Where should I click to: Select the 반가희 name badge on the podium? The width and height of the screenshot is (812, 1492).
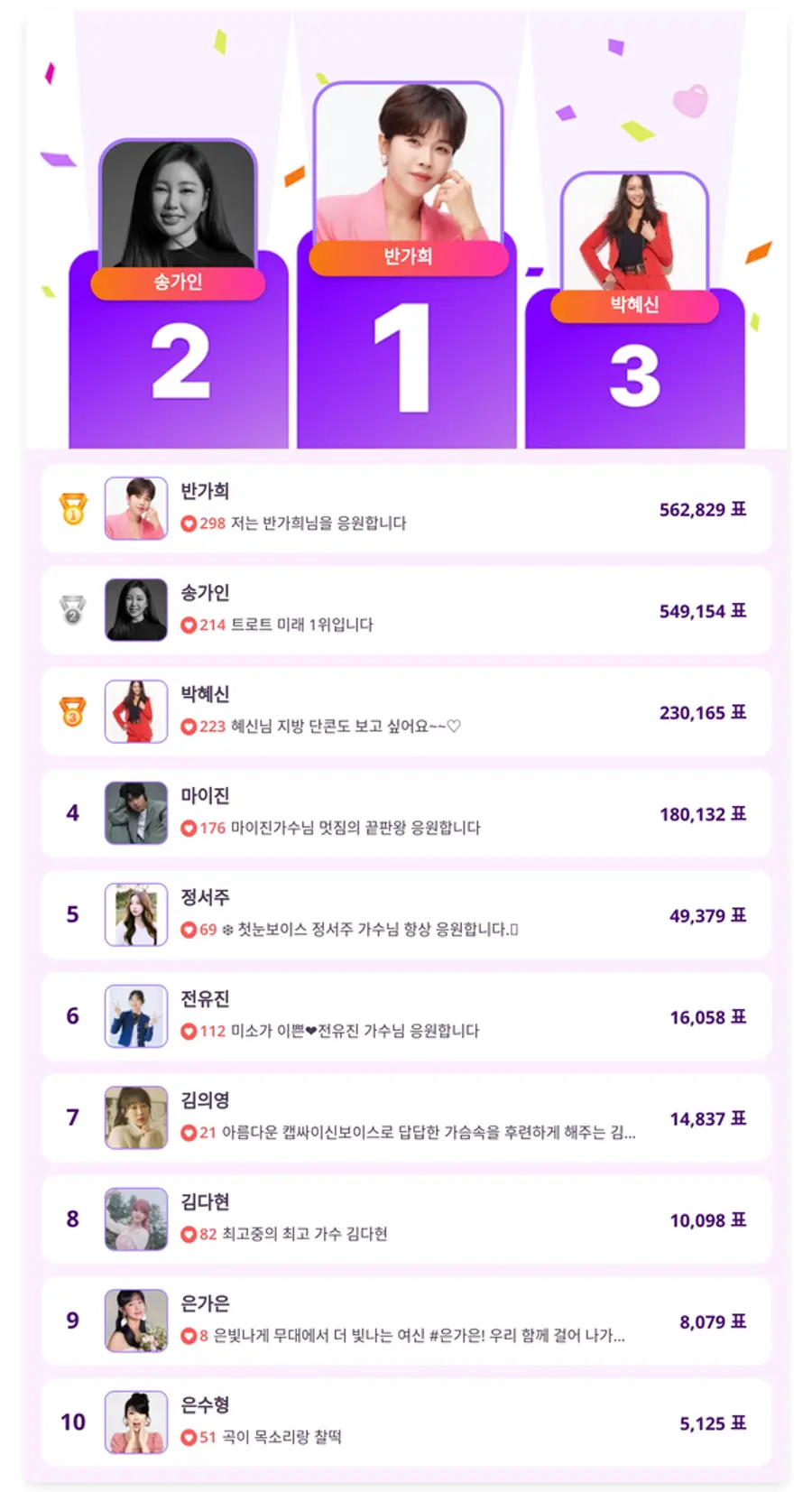410,259
